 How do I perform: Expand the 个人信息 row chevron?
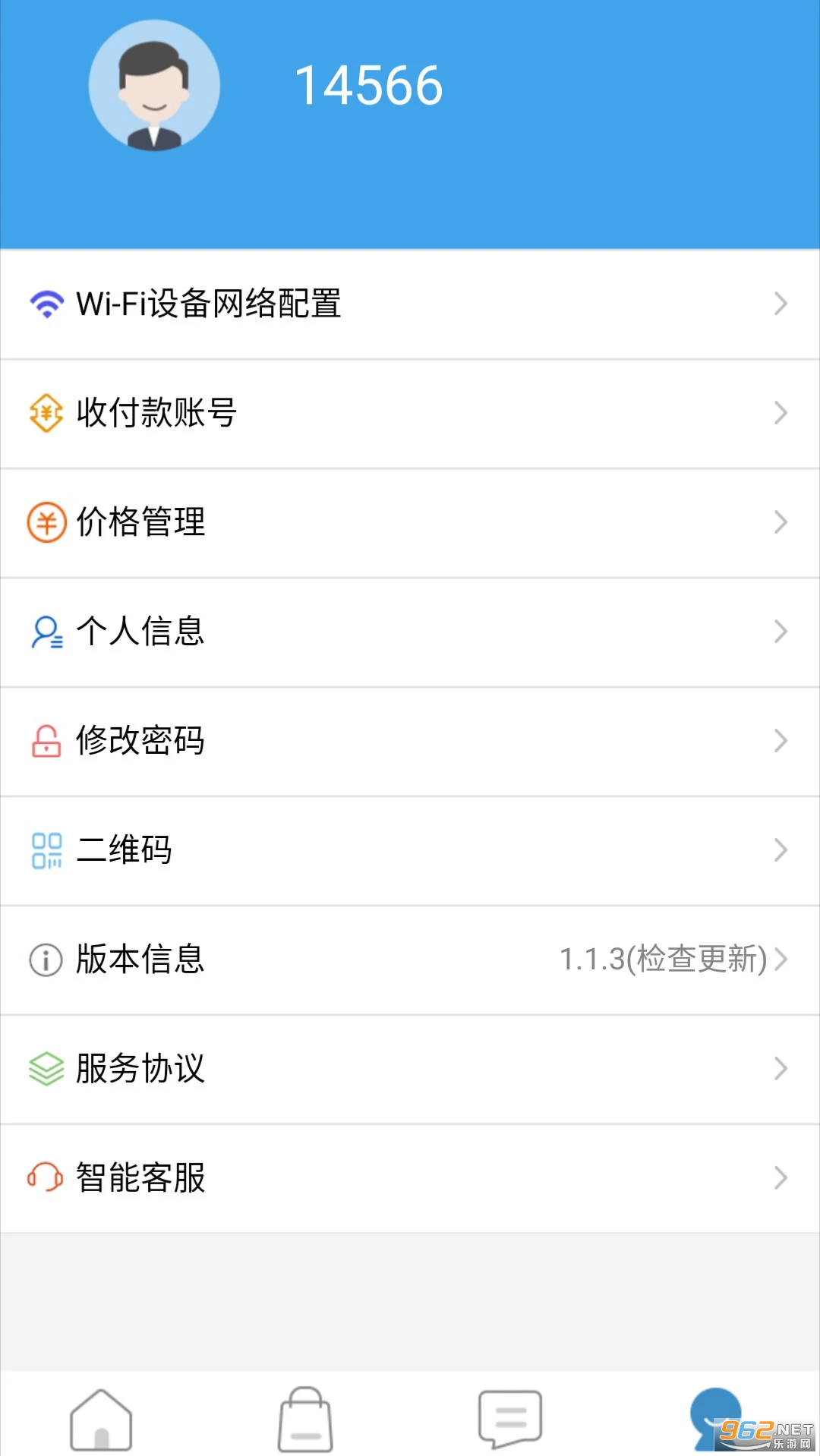(781, 631)
